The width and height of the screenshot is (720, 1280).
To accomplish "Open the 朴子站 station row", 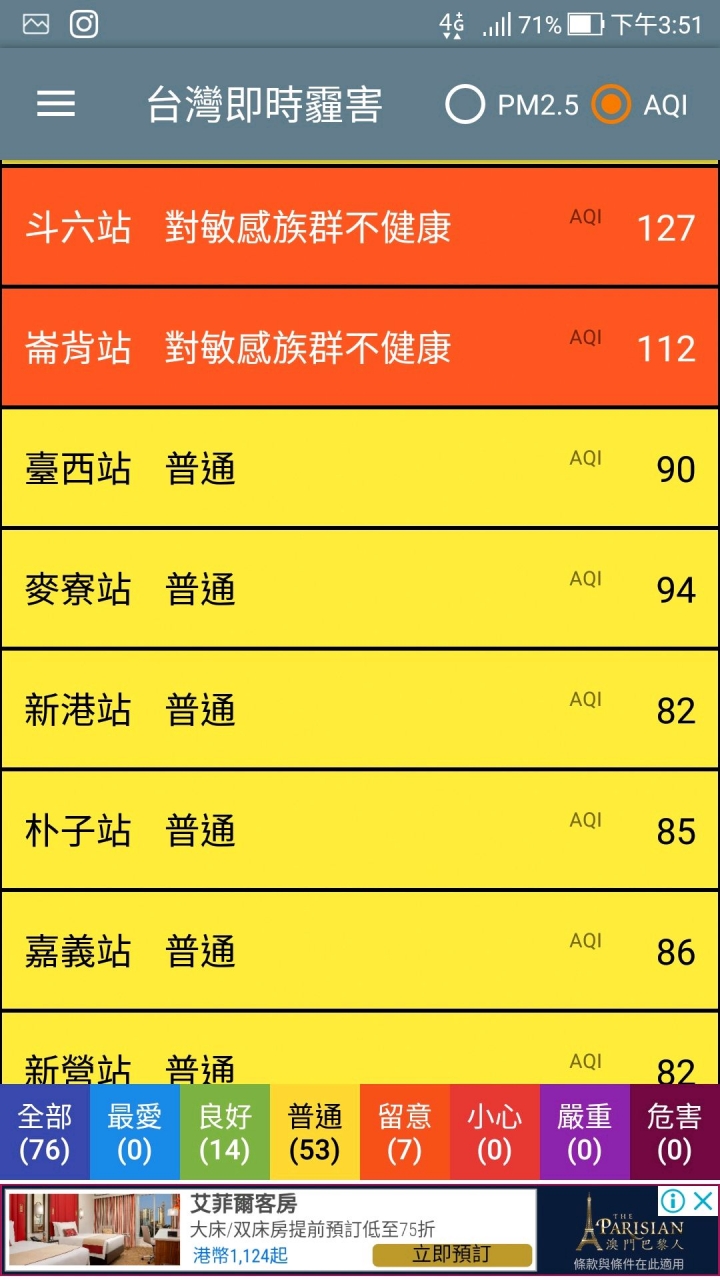I will (x=360, y=831).
